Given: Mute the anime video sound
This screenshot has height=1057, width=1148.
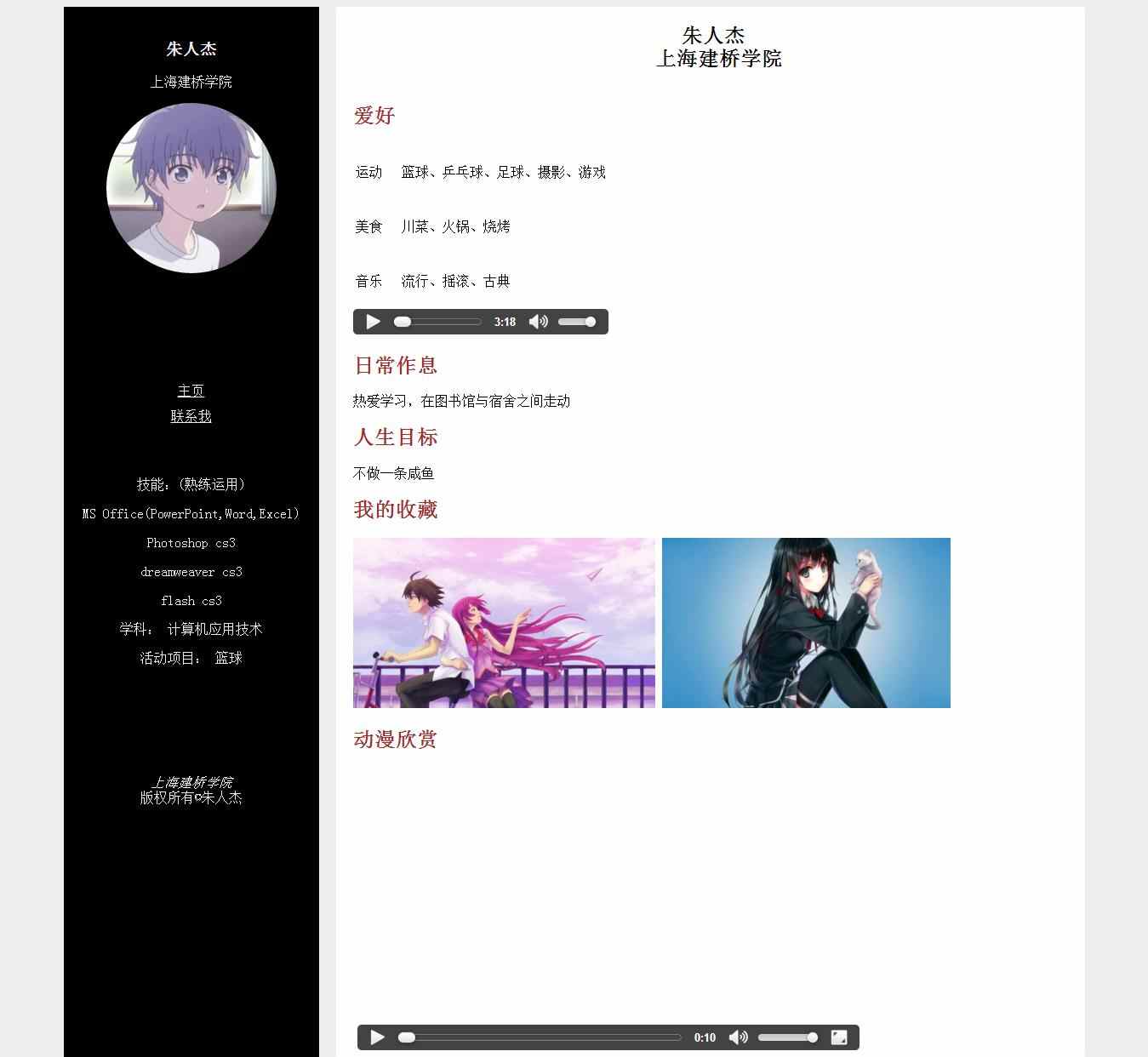Looking at the screenshot, I should coord(738,1037).
